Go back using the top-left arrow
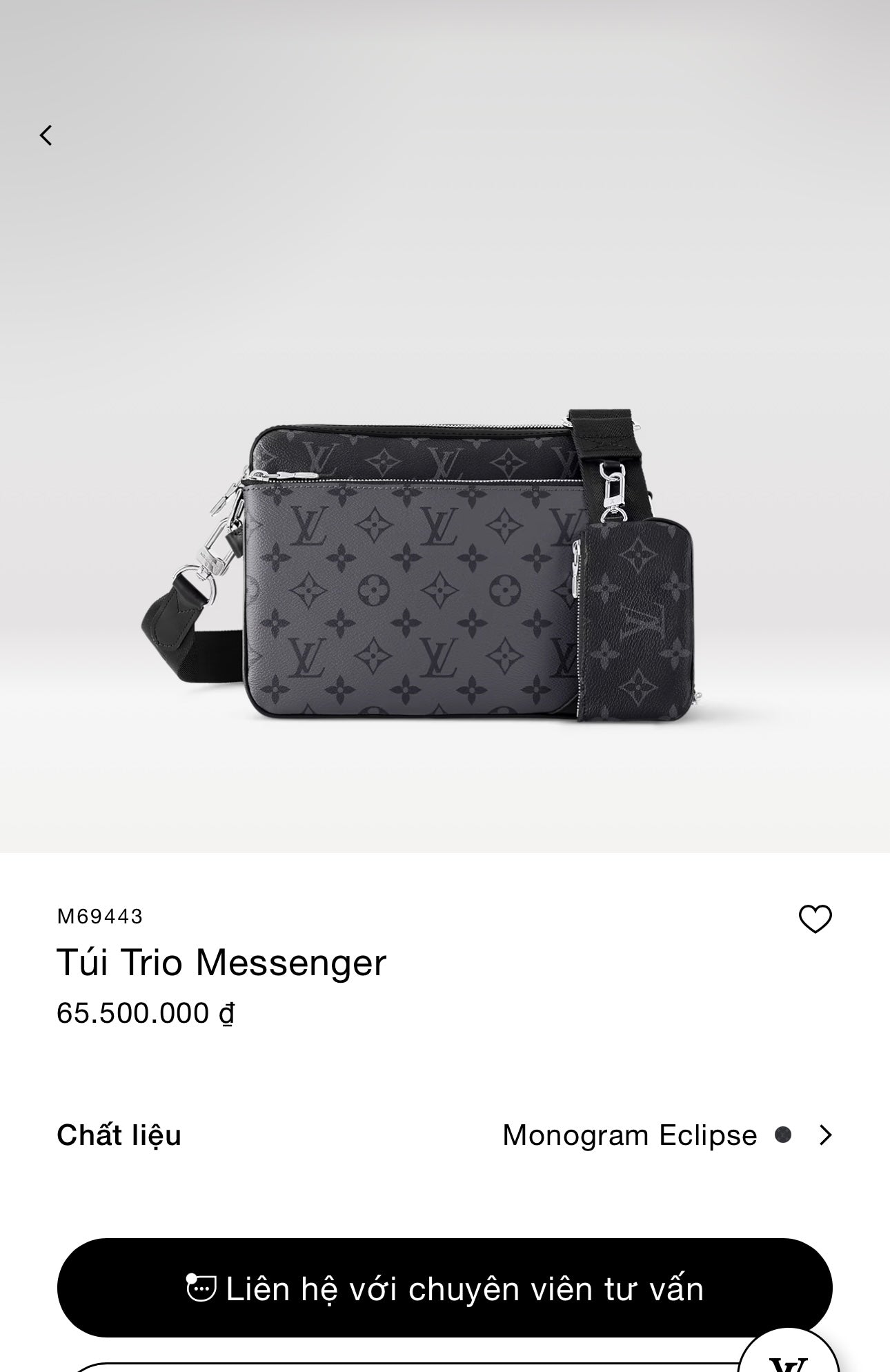 (x=46, y=135)
